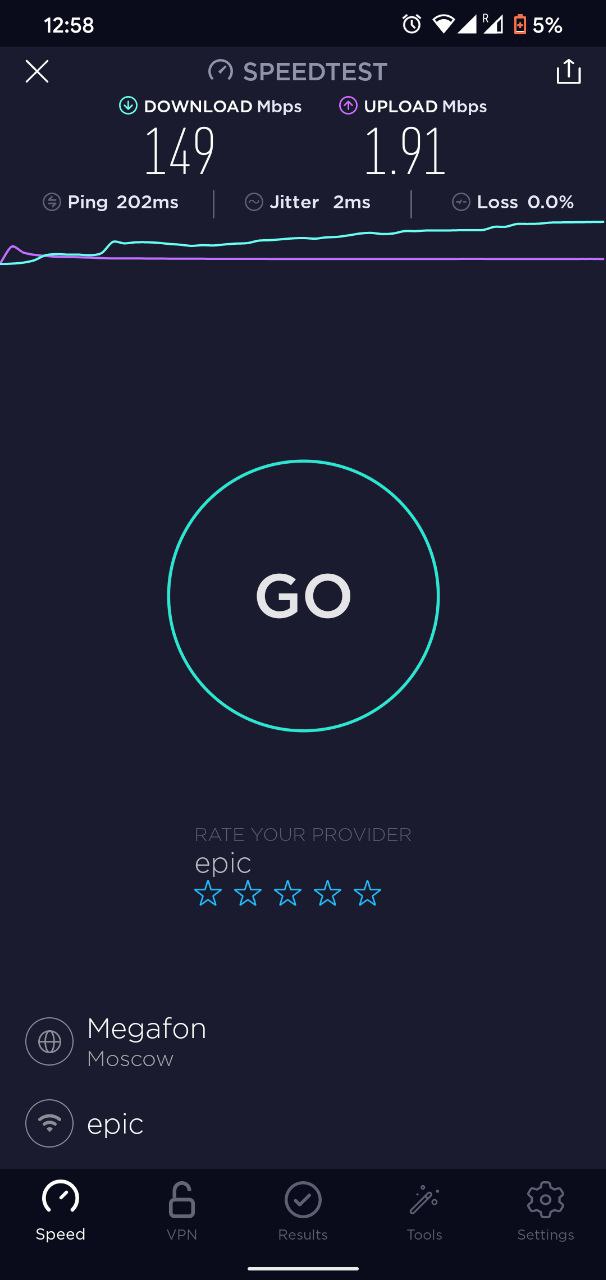Screen dimensions: 606x1280
Task: Share the speed test result
Action: tap(568, 71)
